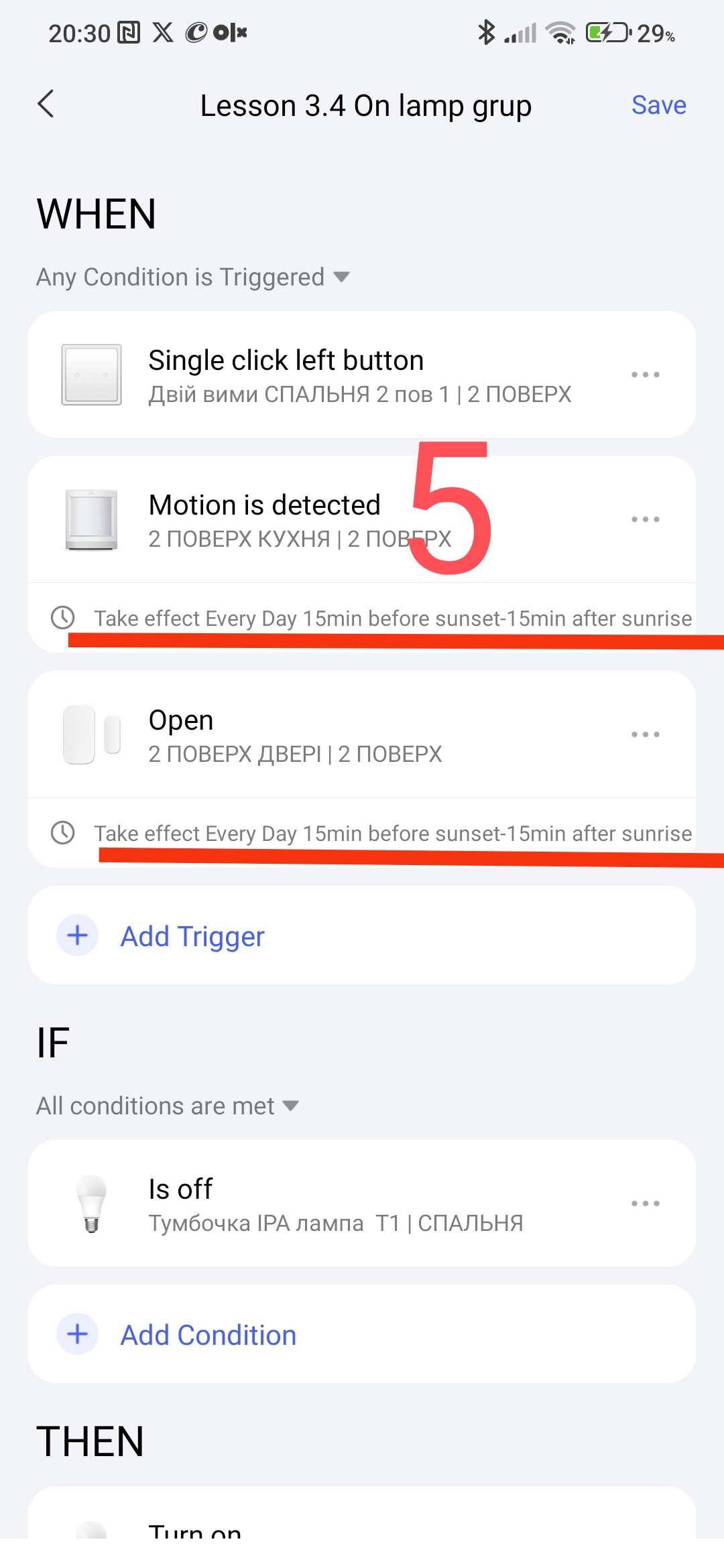Image resolution: width=724 pixels, height=1568 pixels.
Task: Open the Is off lamp condition
Action: (x=335, y=1204)
